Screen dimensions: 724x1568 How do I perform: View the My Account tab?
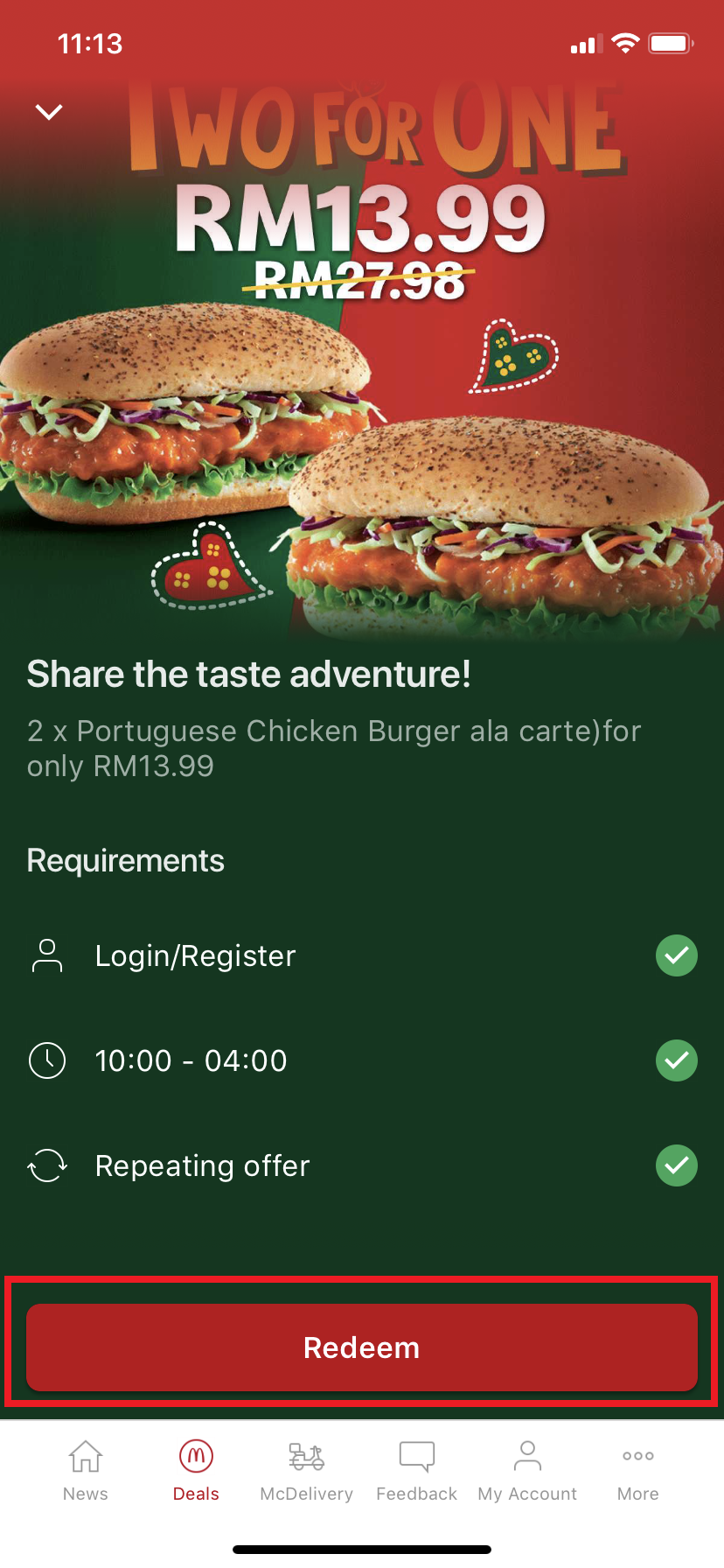pos(527,1470)
